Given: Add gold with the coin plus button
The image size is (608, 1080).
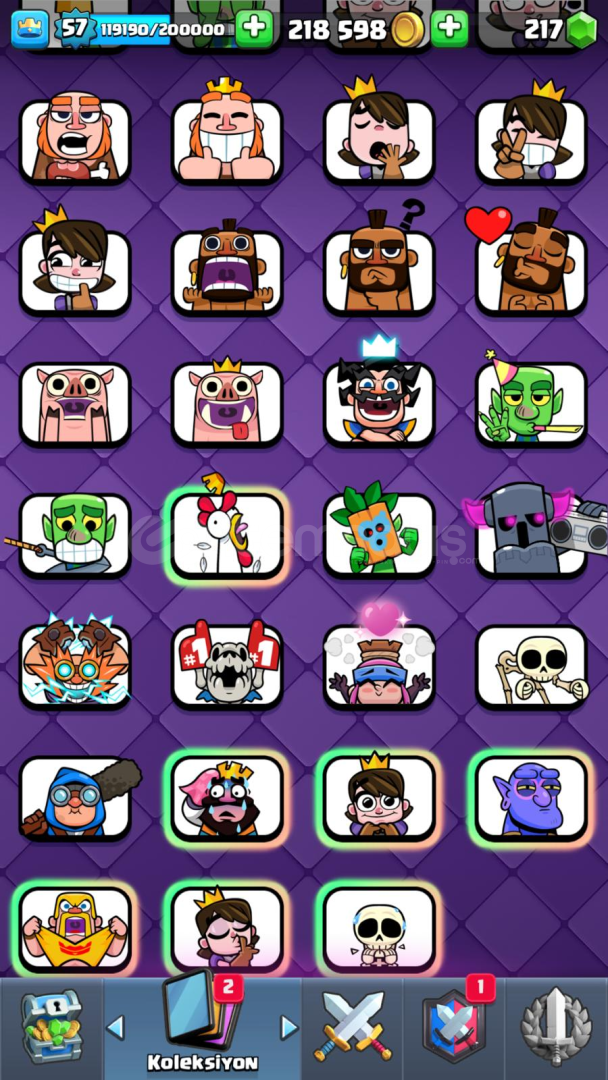Looking at the screenshot, I should tap(450, 29).
